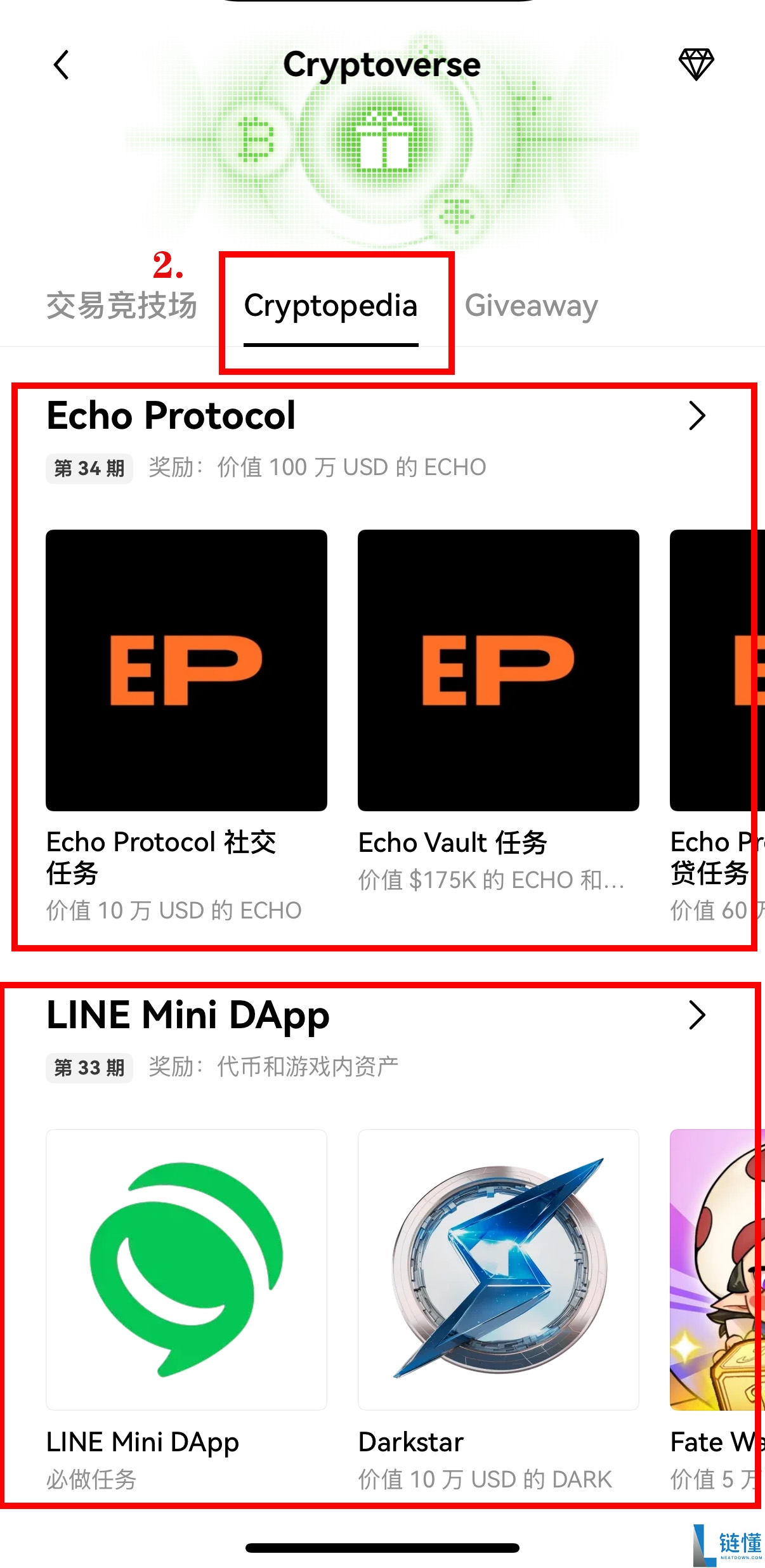Switch to the 交易竞技场 tab

[x=122, y=306]
